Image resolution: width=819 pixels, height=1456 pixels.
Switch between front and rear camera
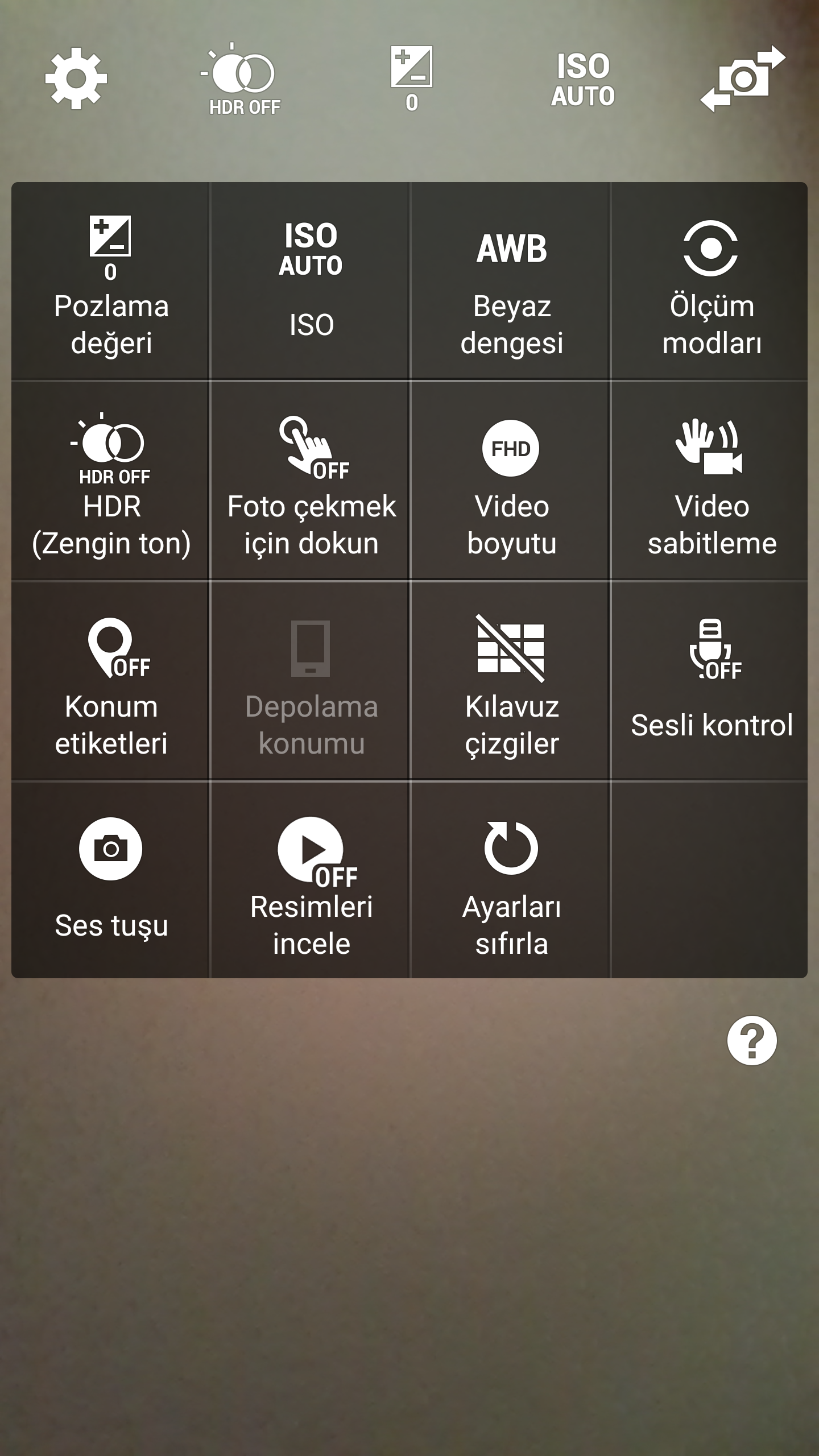(743, 78)
